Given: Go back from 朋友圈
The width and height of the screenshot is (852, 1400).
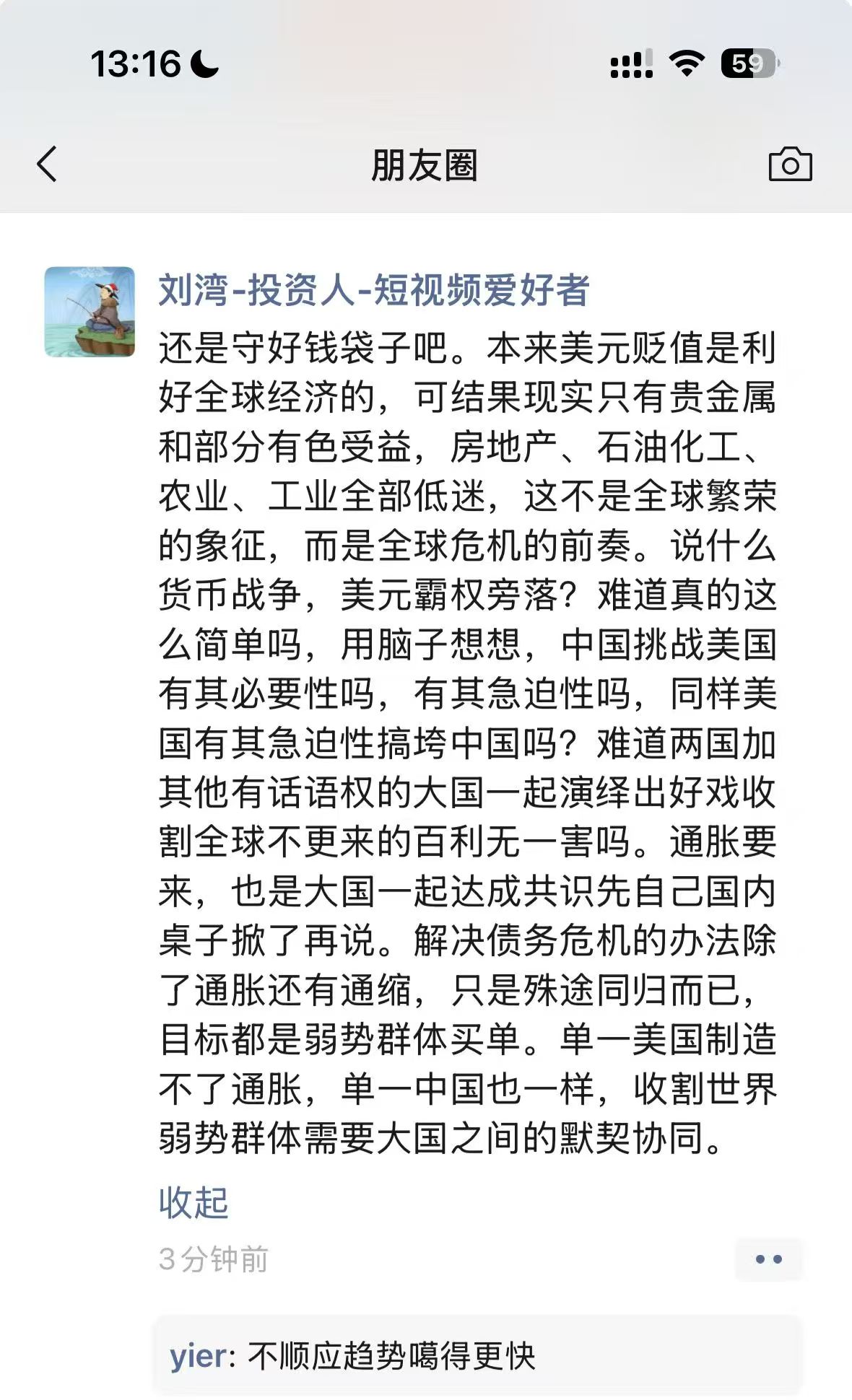Looking at the screenshot, I should [48, 165].
